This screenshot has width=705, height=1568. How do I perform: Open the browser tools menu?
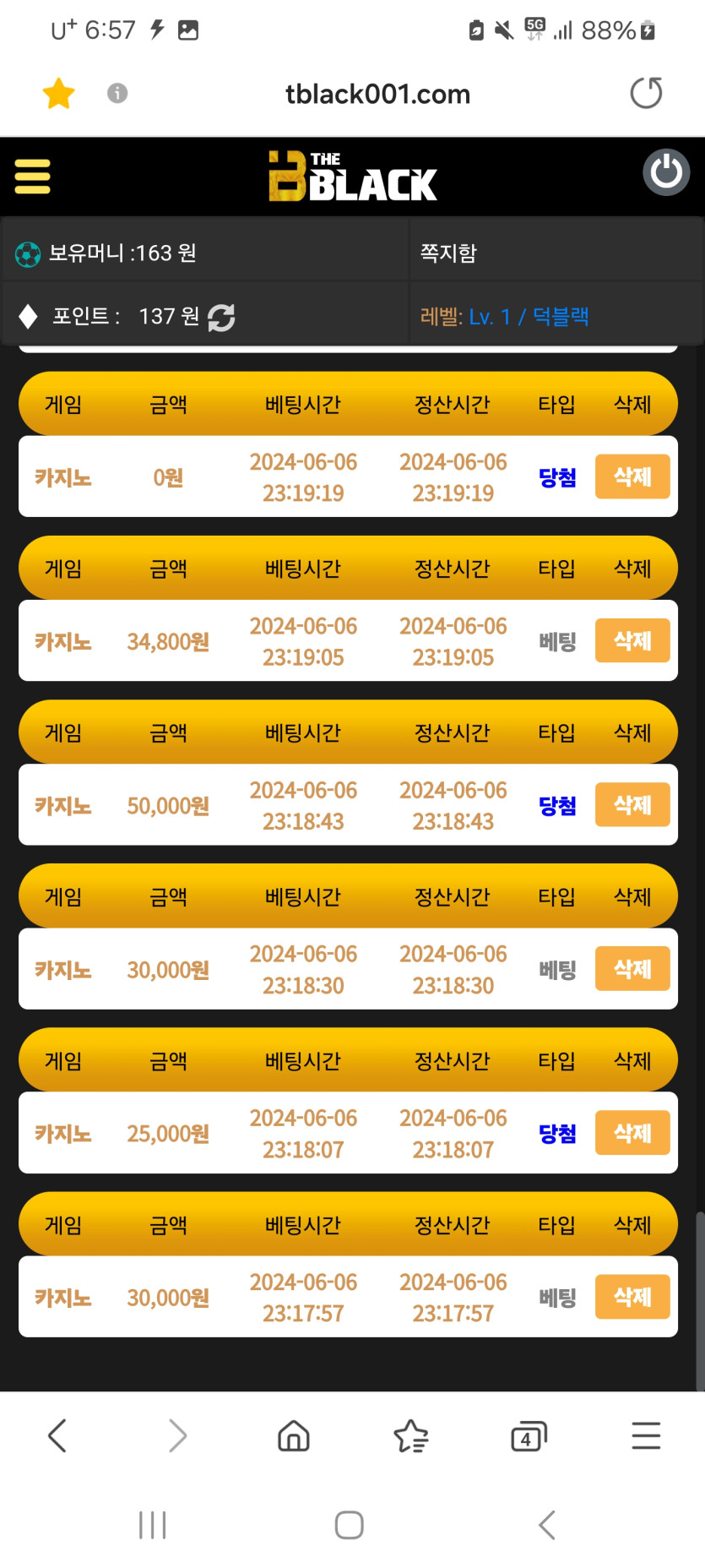point(646,1436)
